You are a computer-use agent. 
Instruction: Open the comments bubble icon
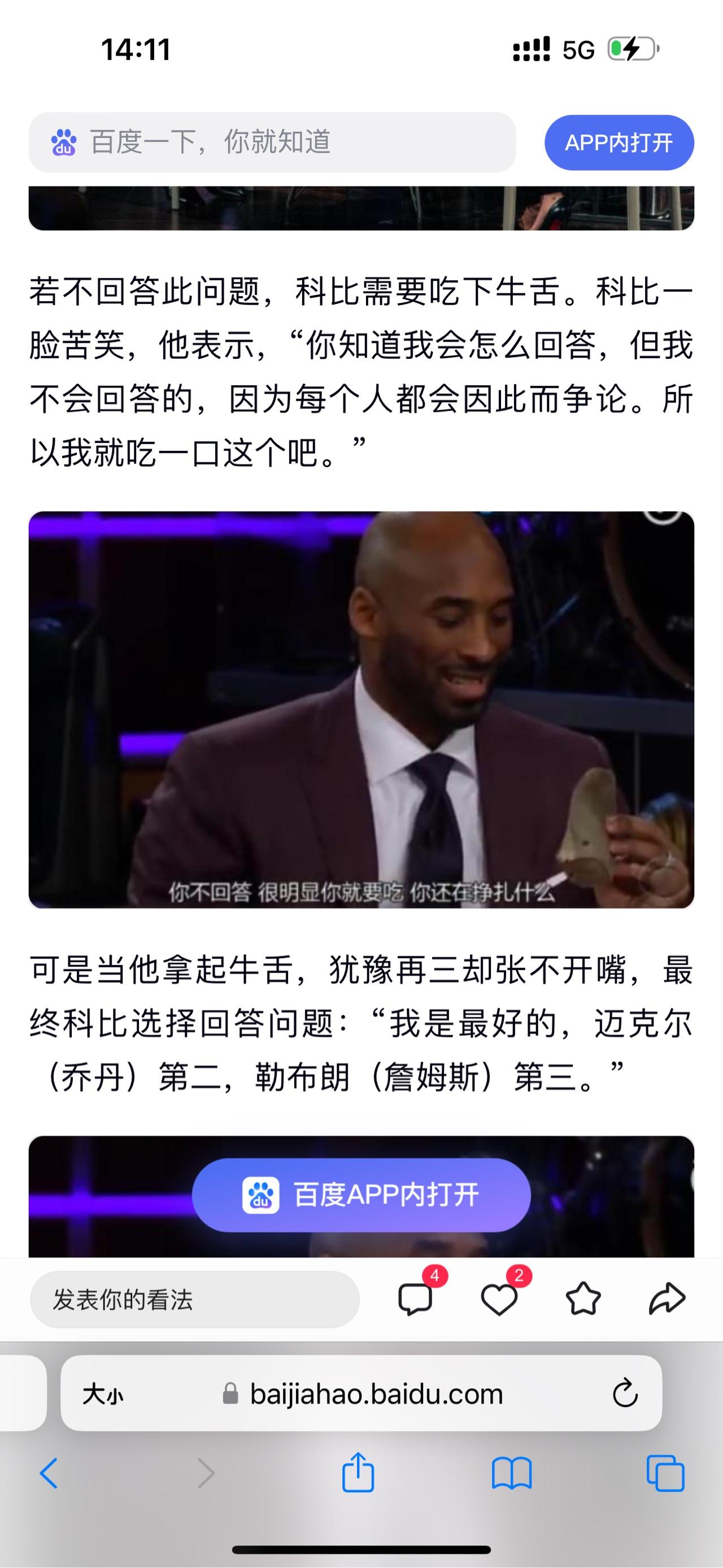416,1300
